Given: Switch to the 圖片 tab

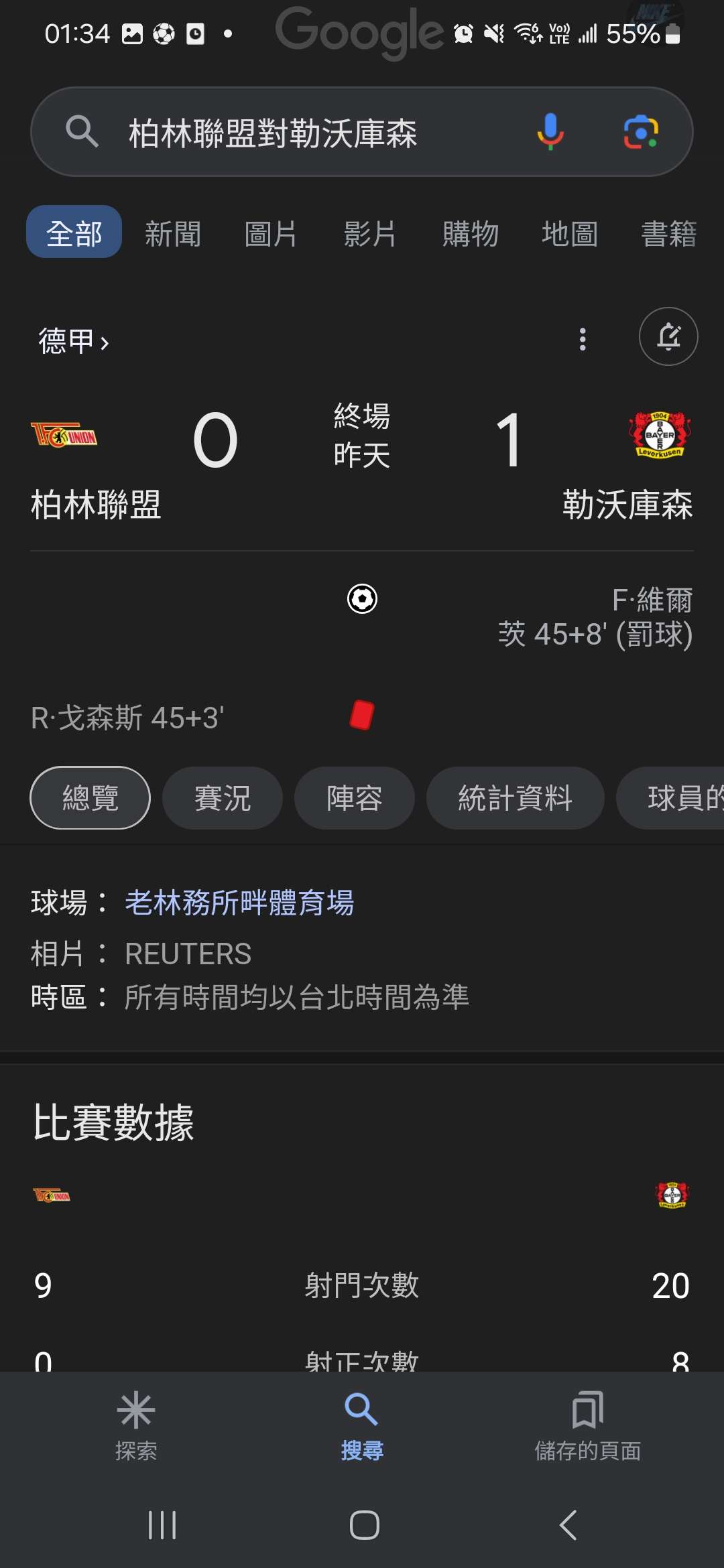Looking at the screenshot, I should (x=271, y=234).
